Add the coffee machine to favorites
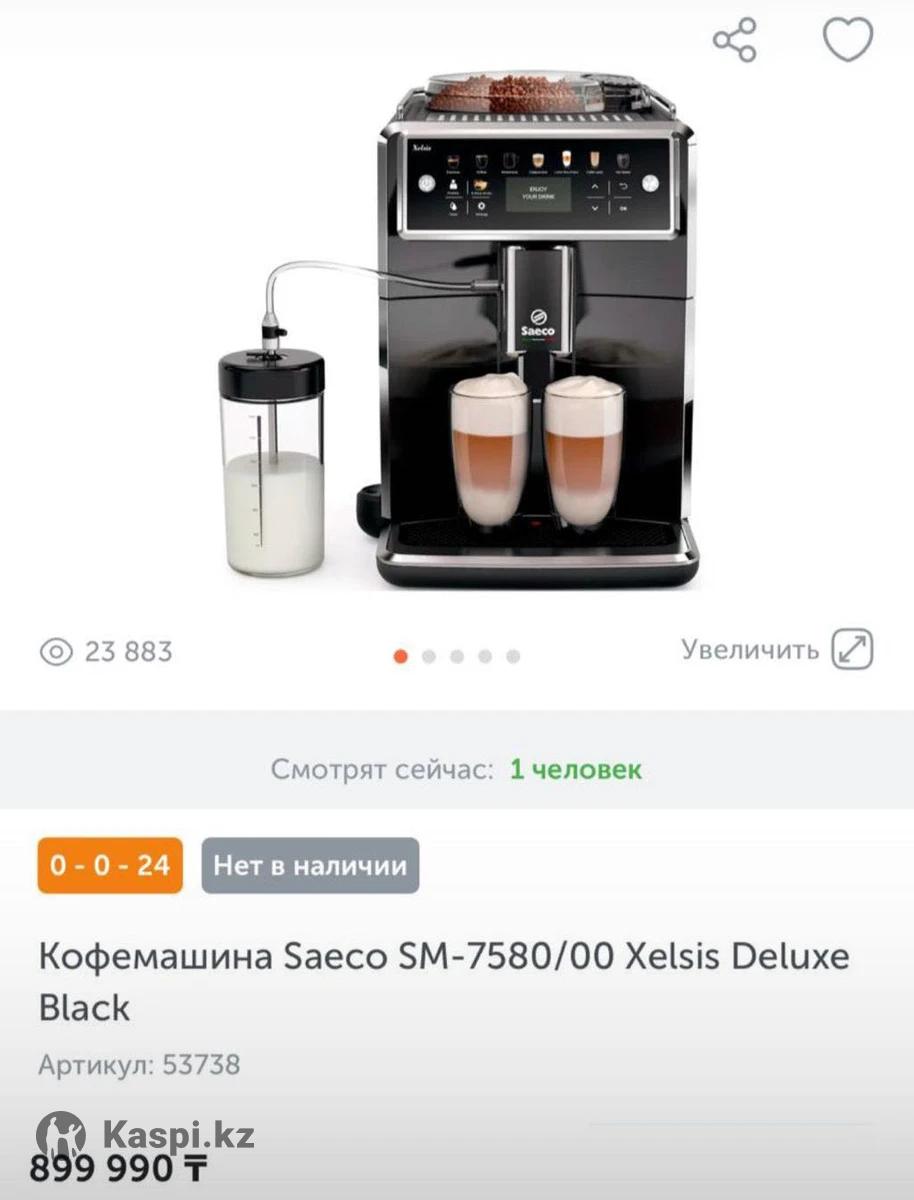The width and height of the screenshot is (914, 1200). (x=847, y=40)
